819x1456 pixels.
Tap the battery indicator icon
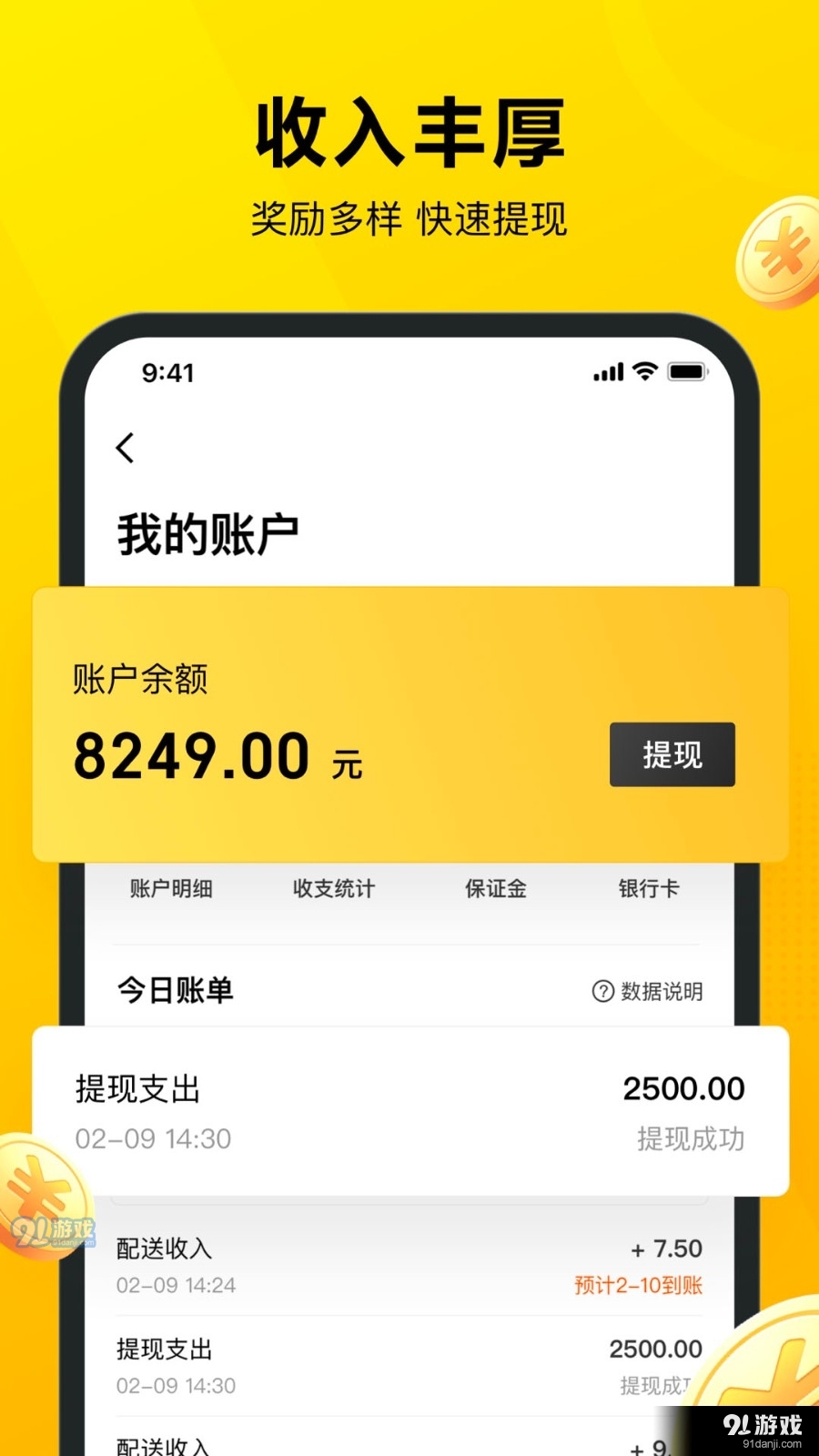click(687, 371)
